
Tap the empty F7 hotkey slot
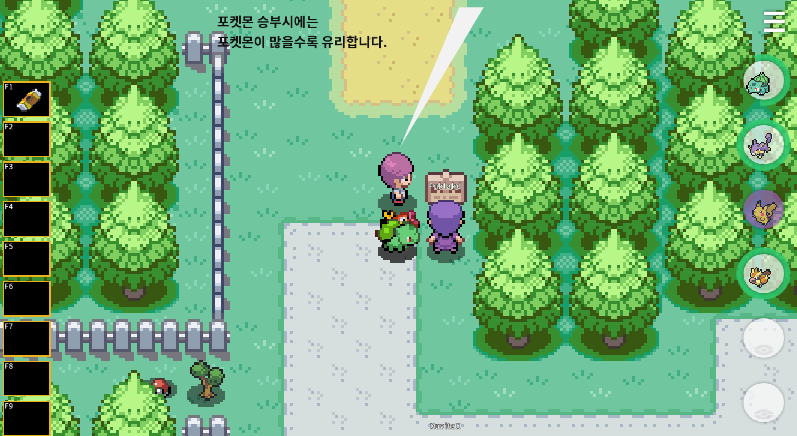pos(26,339)
